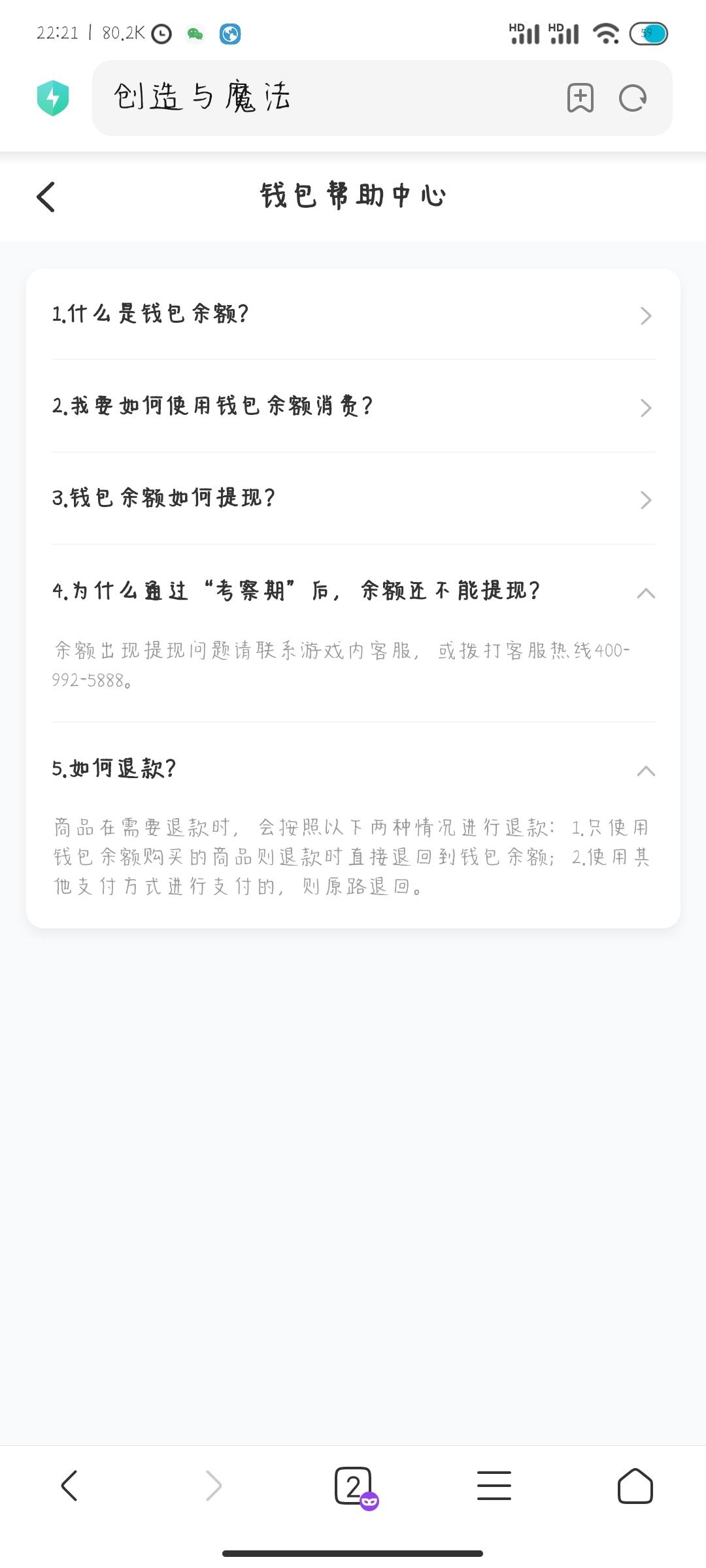This screenshot has height=1568, width=706.
Task: Go back using the page header back arrow
Action: 46,196
